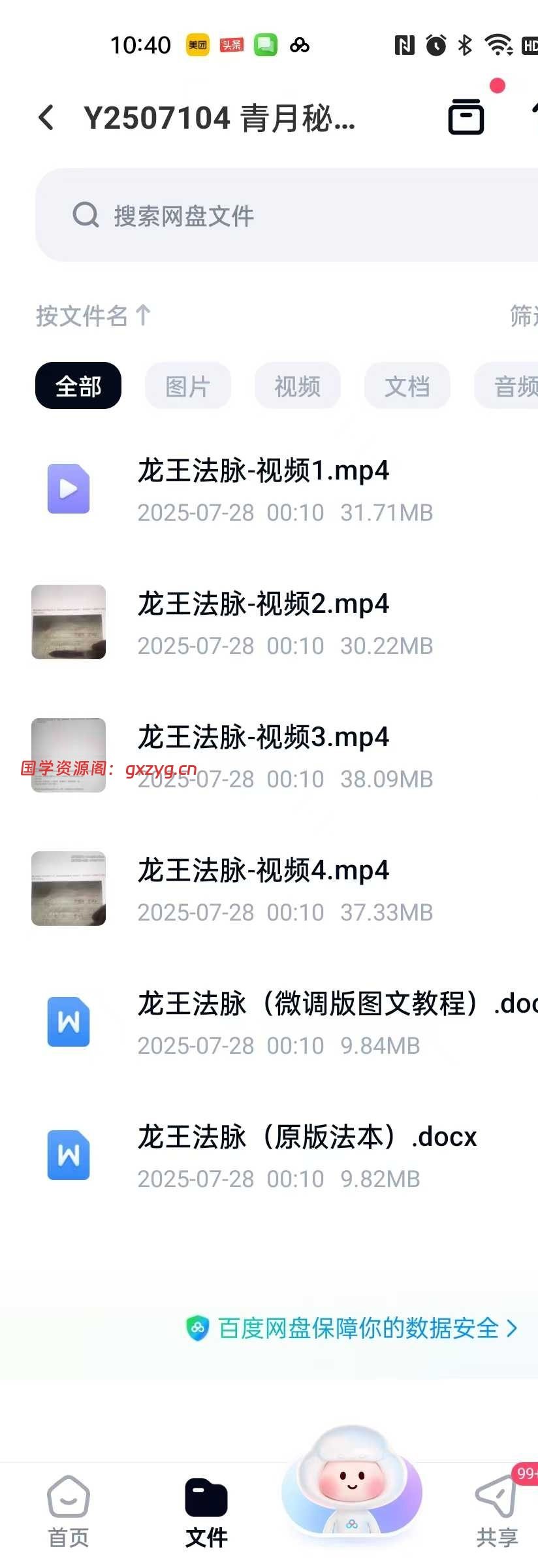The width and height of the screenshot is (538, 1568).
Task: Open 百度网盘保障你的数据安全 link
Action: pos(353,1328)
